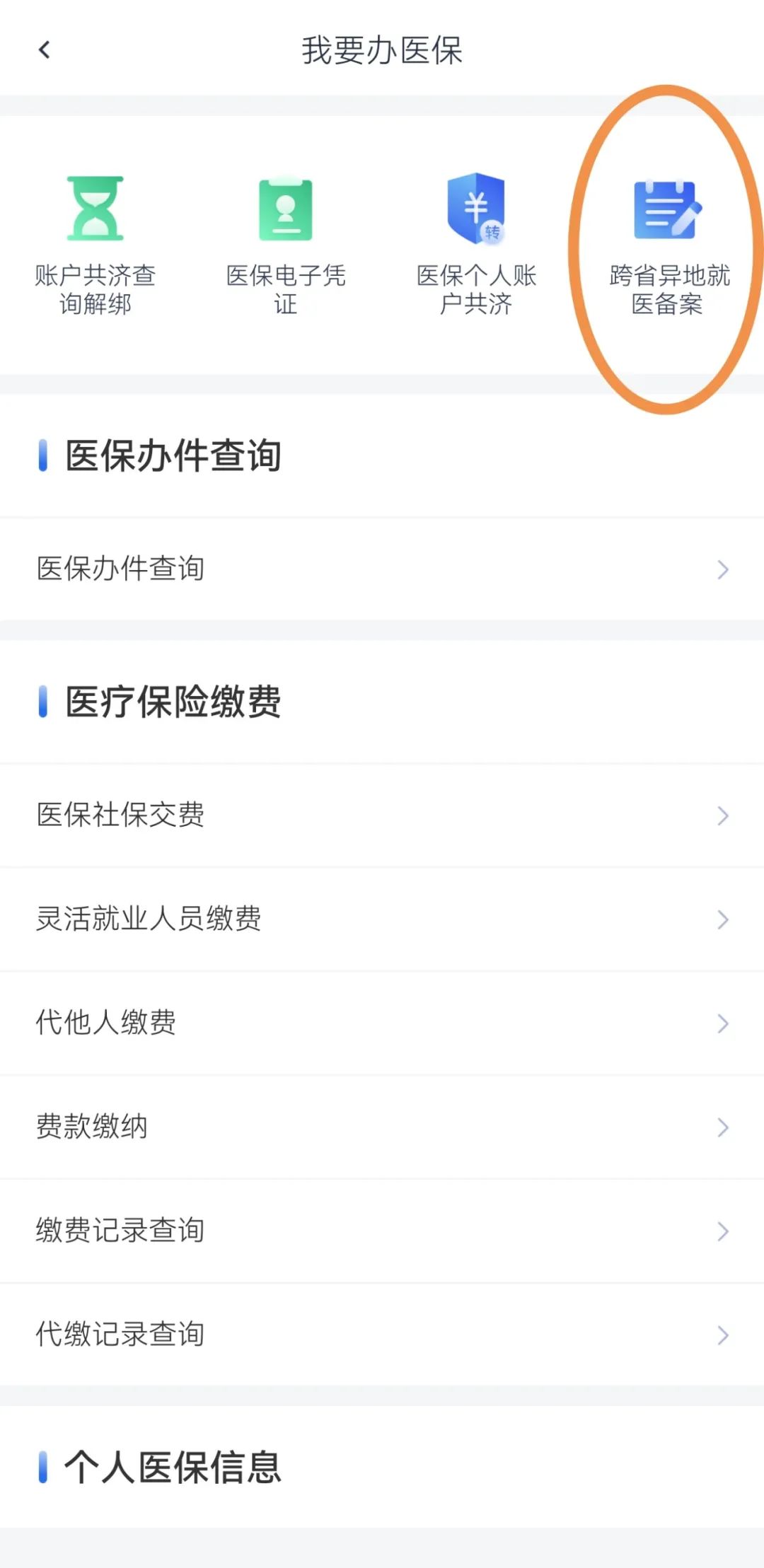Viewport: 764px width, 1568px height.
Task: Open 缴费记录查询 to view payment records
Action: [120, 1231]
